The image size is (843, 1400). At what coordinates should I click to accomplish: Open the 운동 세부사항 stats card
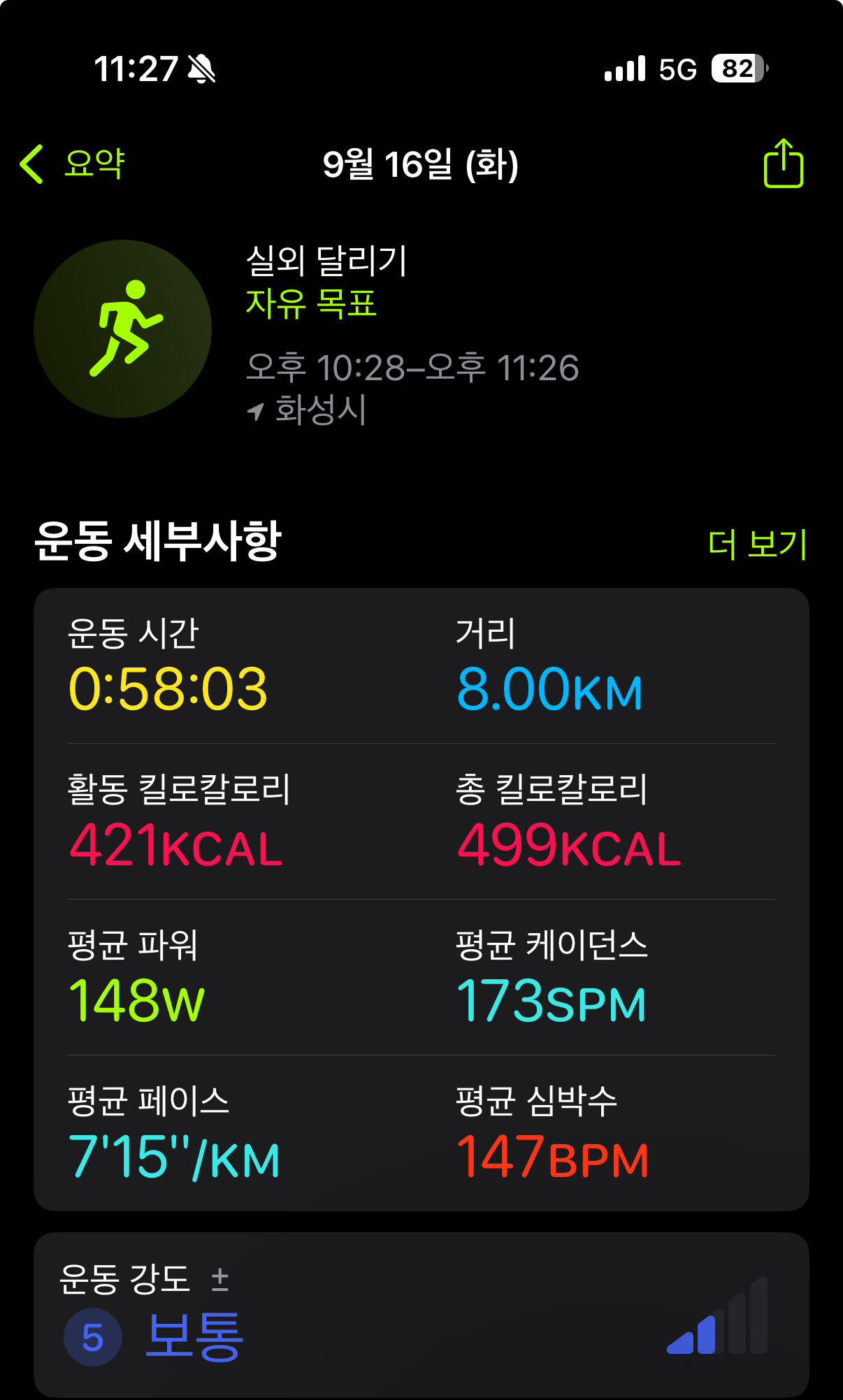(421, 899)
